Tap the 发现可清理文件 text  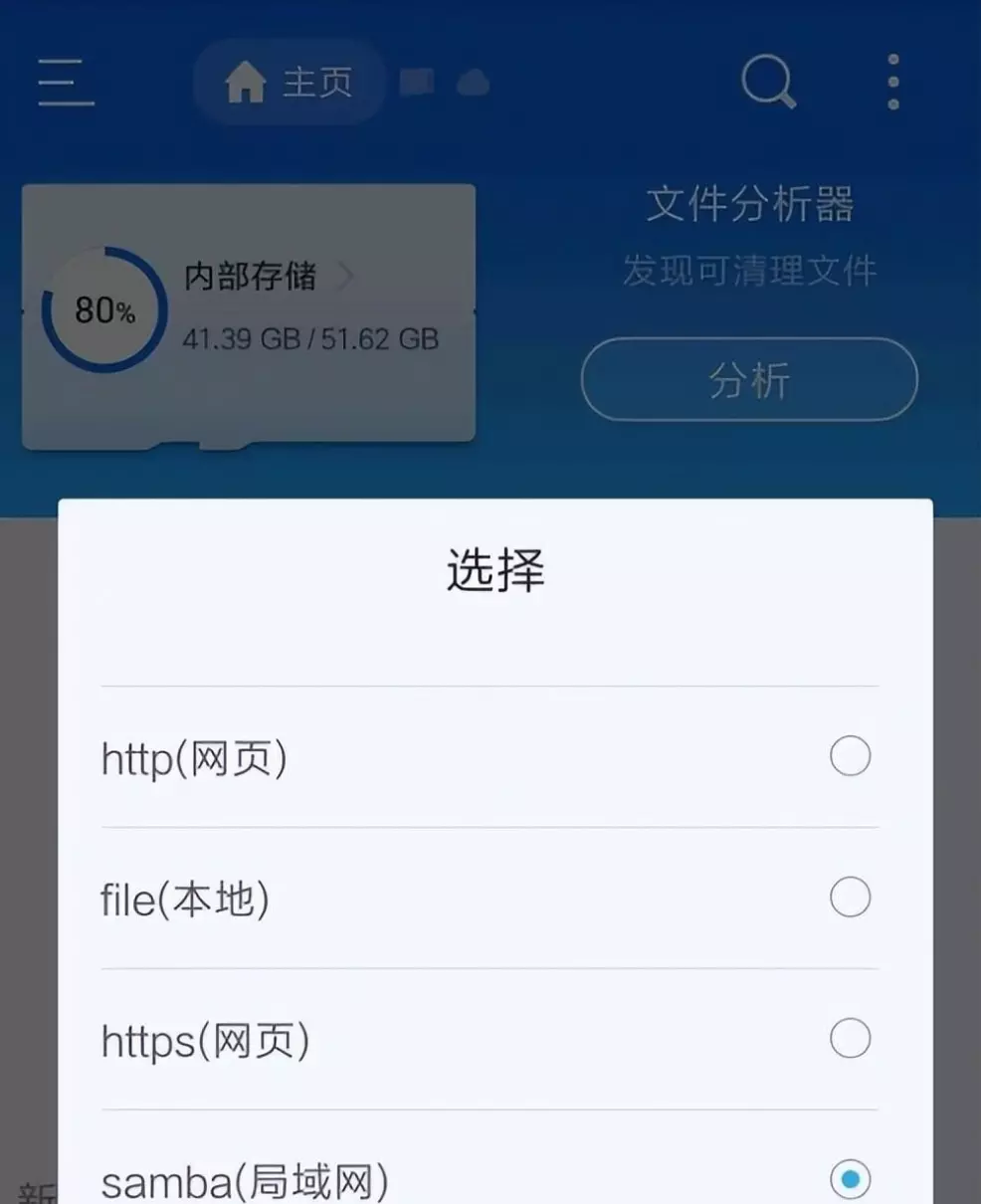[x=748, y=271]
